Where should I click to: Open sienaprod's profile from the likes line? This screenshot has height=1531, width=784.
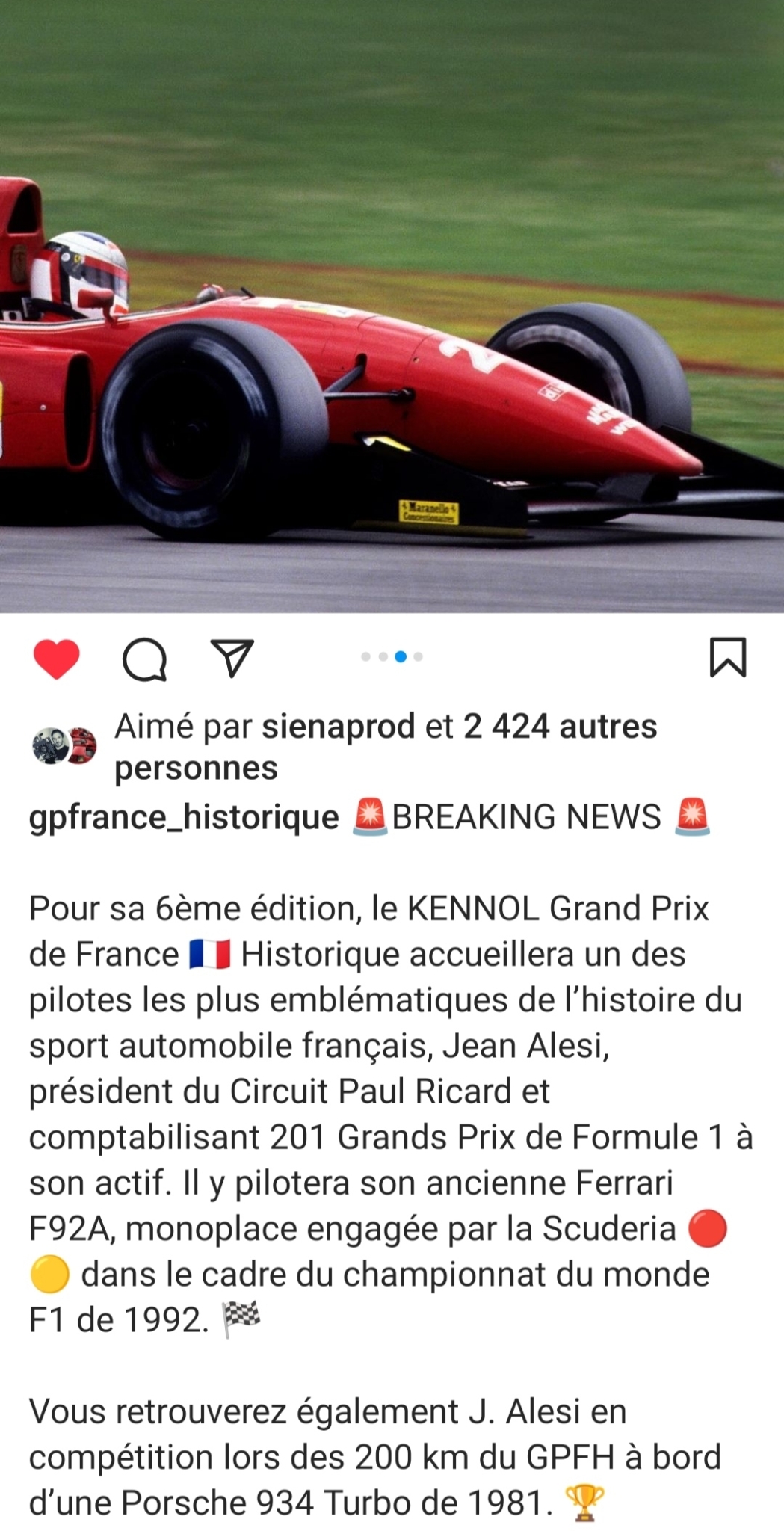[x=338, y=726]
